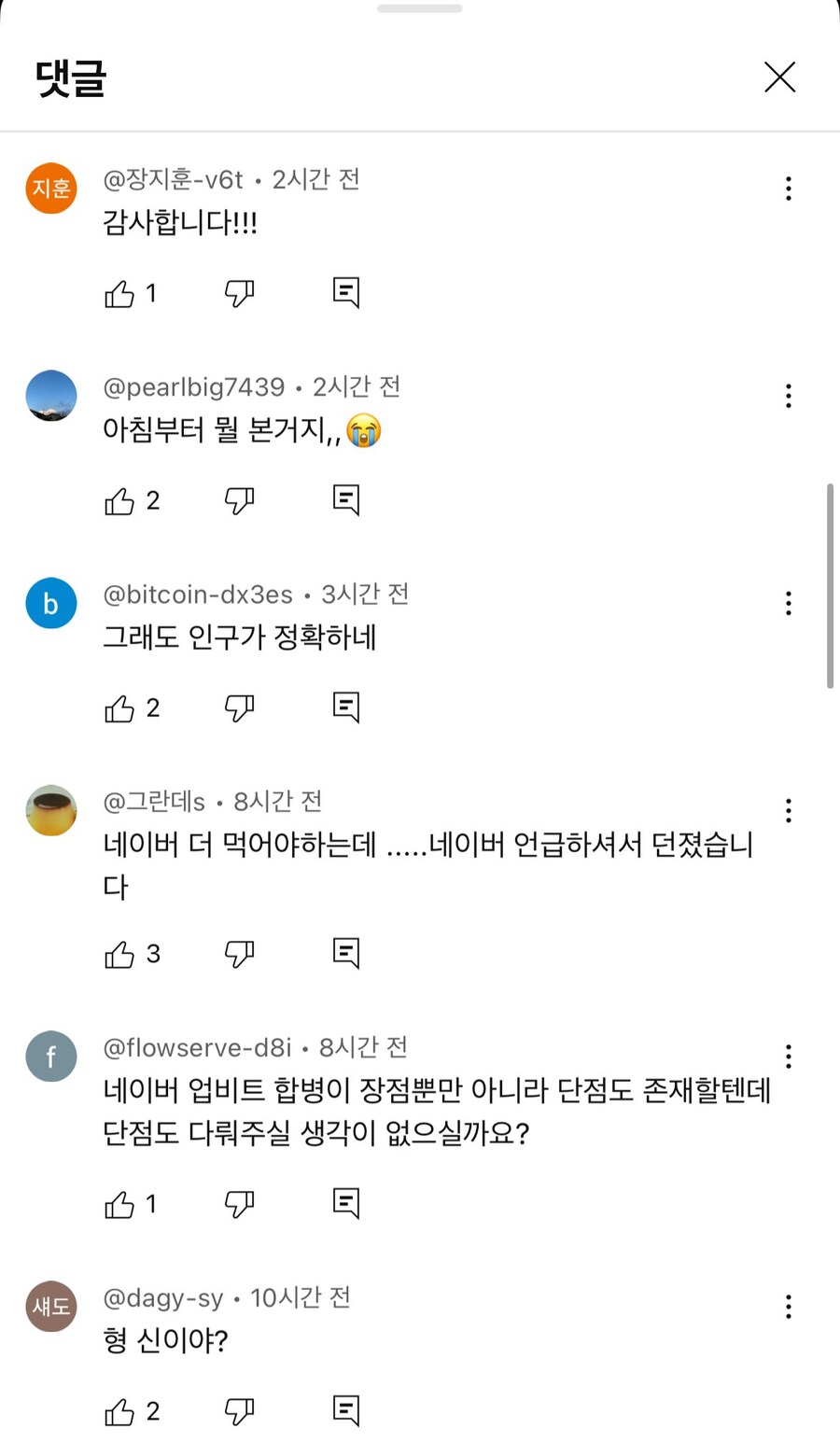Viewport: 840px width, 1456px height.
Task: Open the @flowserve-d8i username link
Action: (198, 1047)
